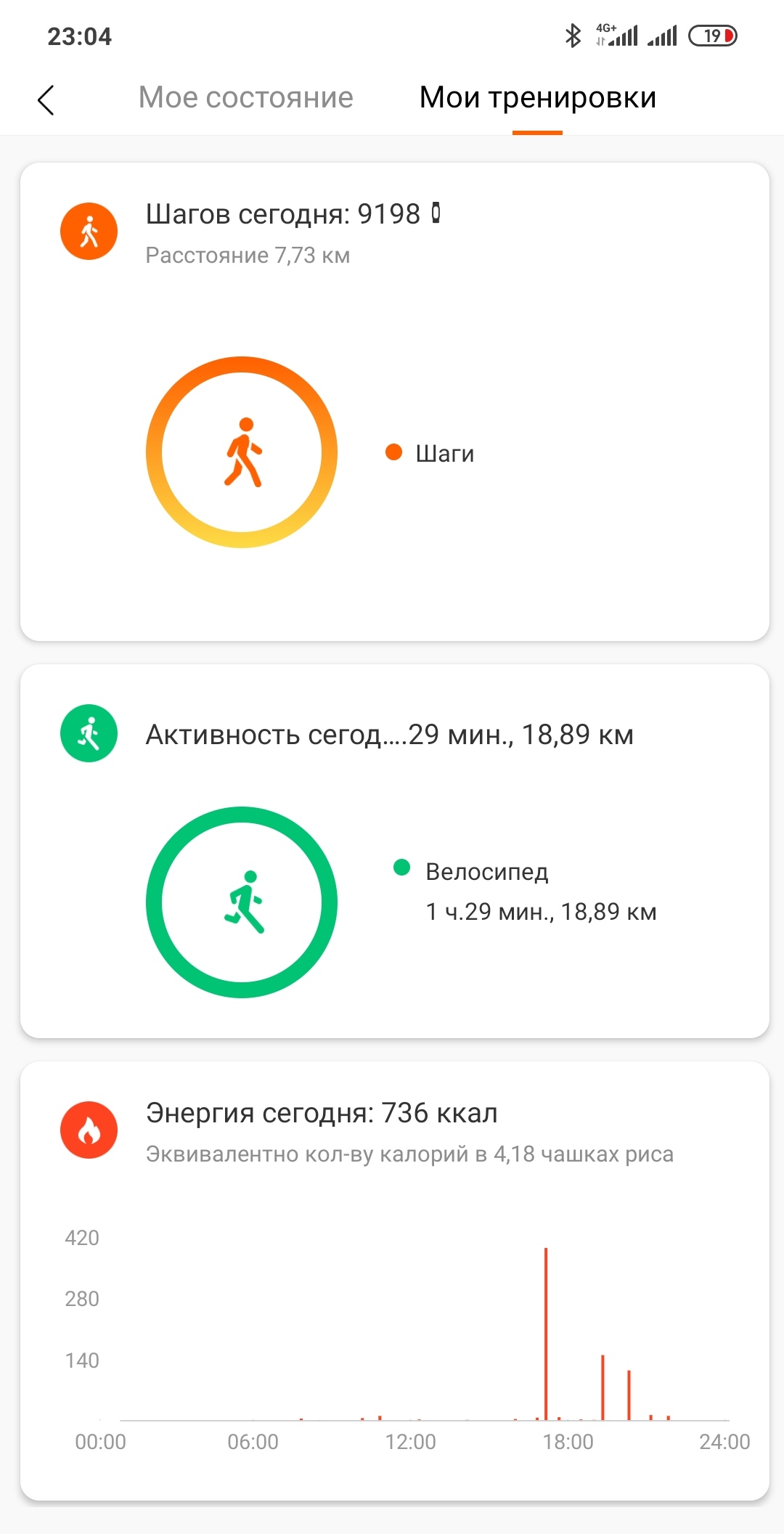Open the Энергия сегодня calories card

click(x=395, y=1281)
